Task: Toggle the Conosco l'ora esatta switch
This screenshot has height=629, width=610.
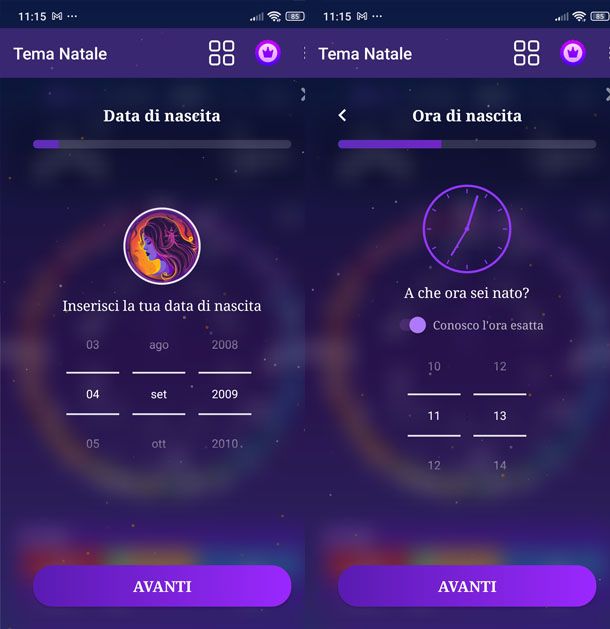Action: [x=413, y=325]
